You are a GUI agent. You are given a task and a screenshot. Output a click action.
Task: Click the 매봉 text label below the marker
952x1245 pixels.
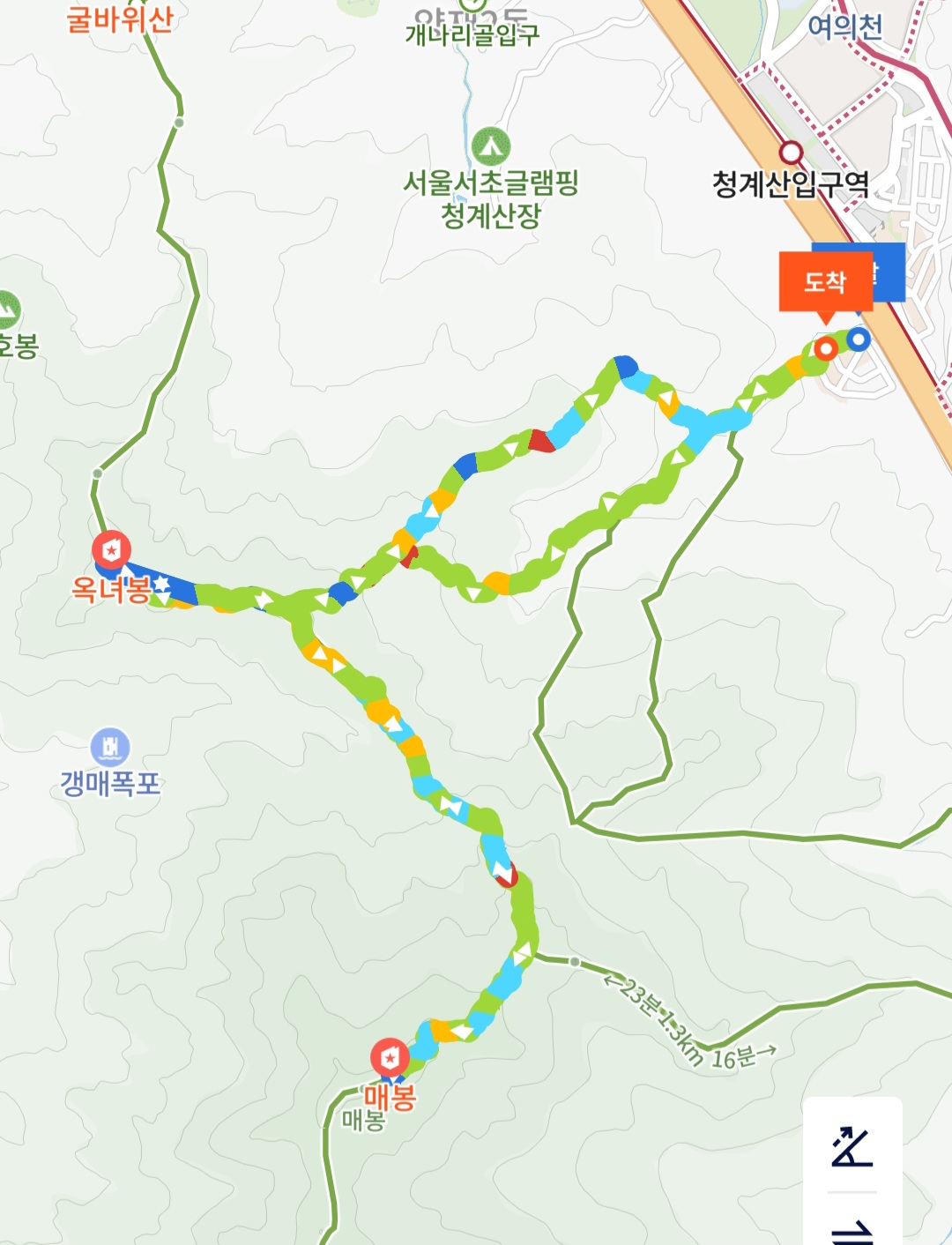point(362,1121)
